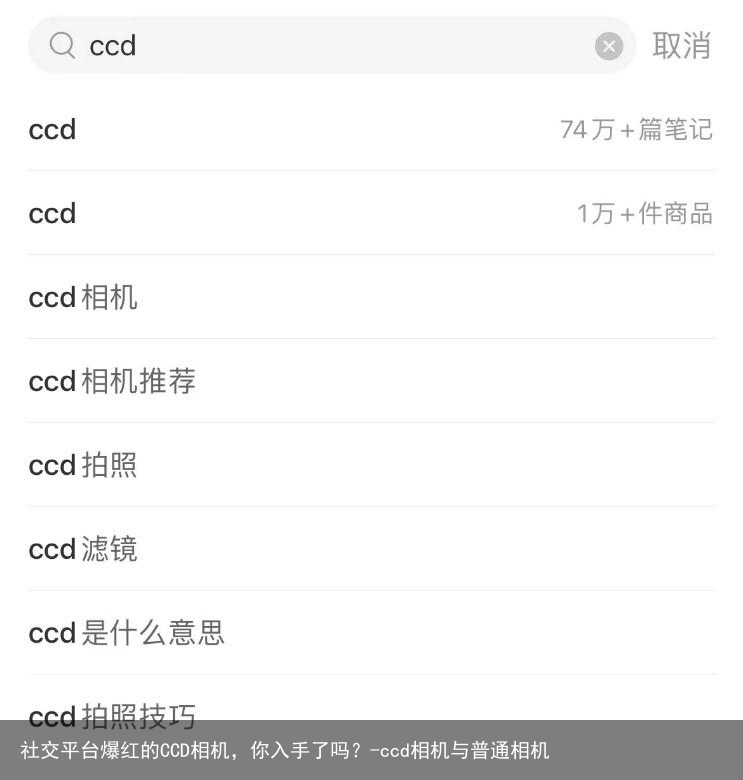Open the 'ccd' suggestion showing 1万+件商品

tap(371, 213)
